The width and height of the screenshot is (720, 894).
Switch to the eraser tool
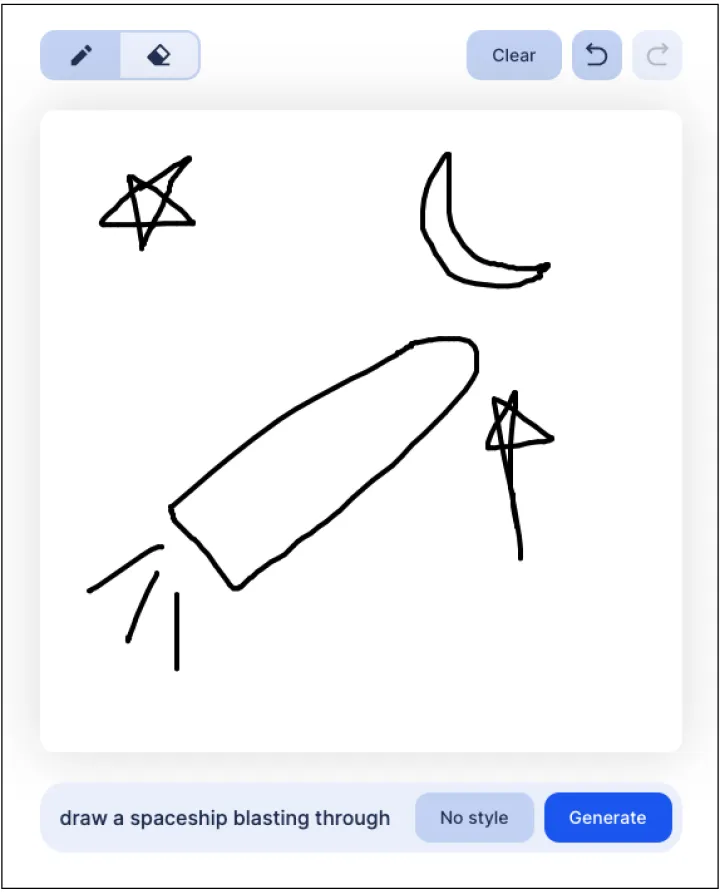click(159, 56)
